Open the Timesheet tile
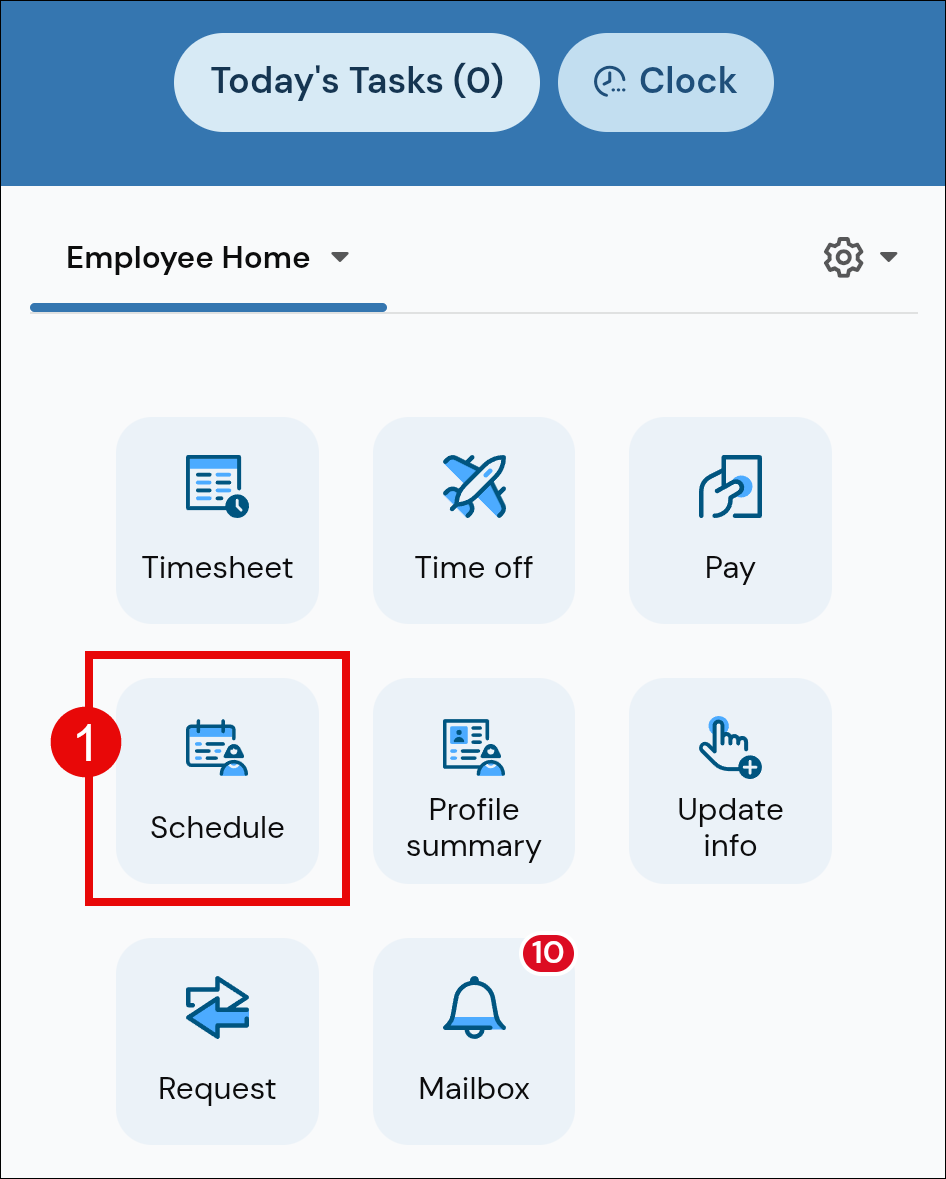 coord(218,520)
